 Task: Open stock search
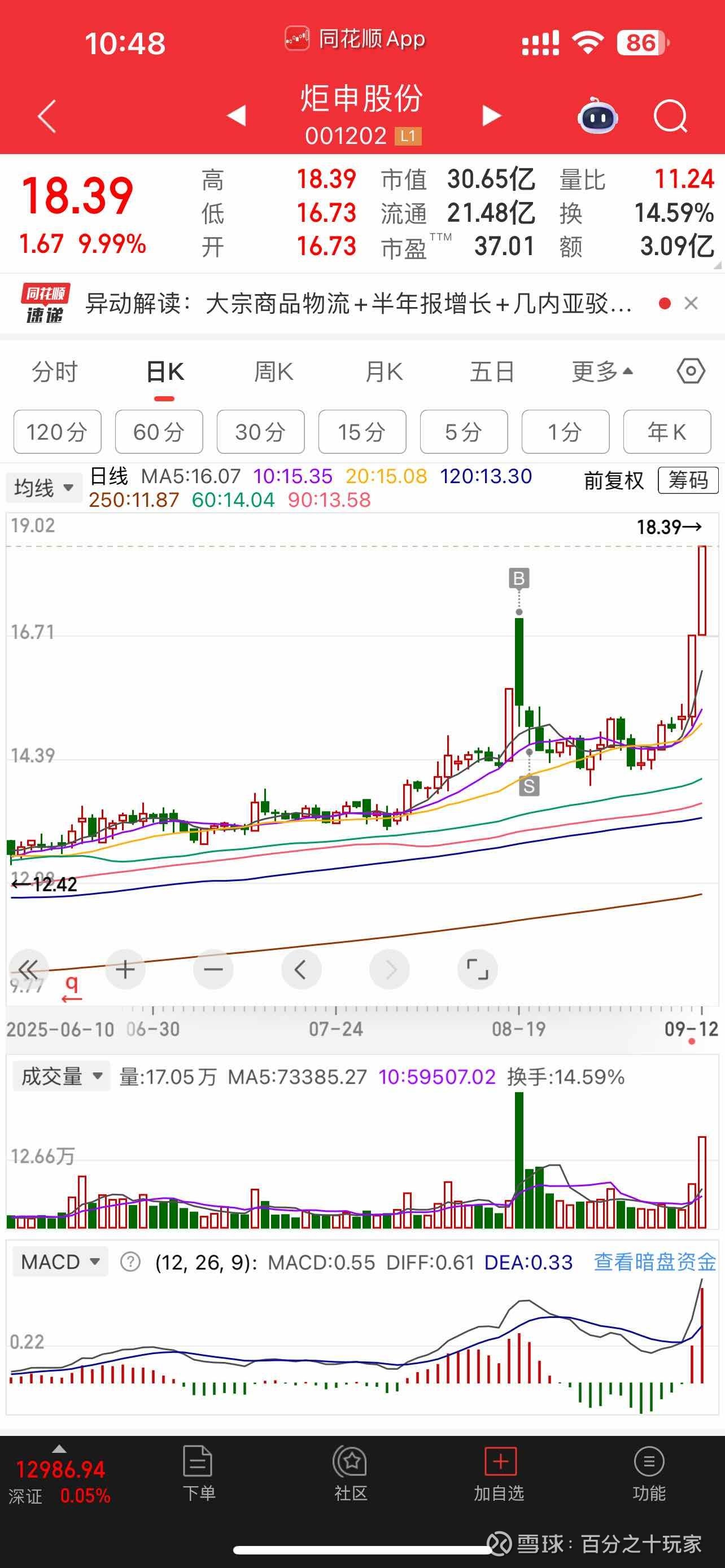tap(670, 116)
